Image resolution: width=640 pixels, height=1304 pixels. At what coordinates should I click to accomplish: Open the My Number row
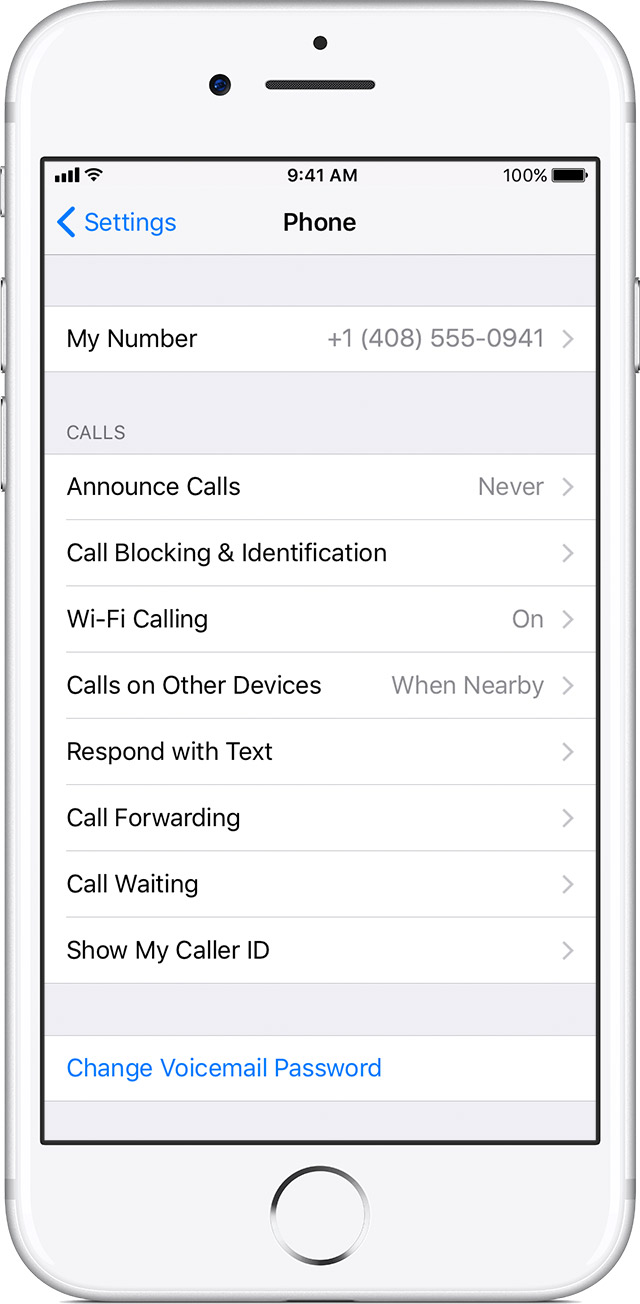click(x=320, y=339)
